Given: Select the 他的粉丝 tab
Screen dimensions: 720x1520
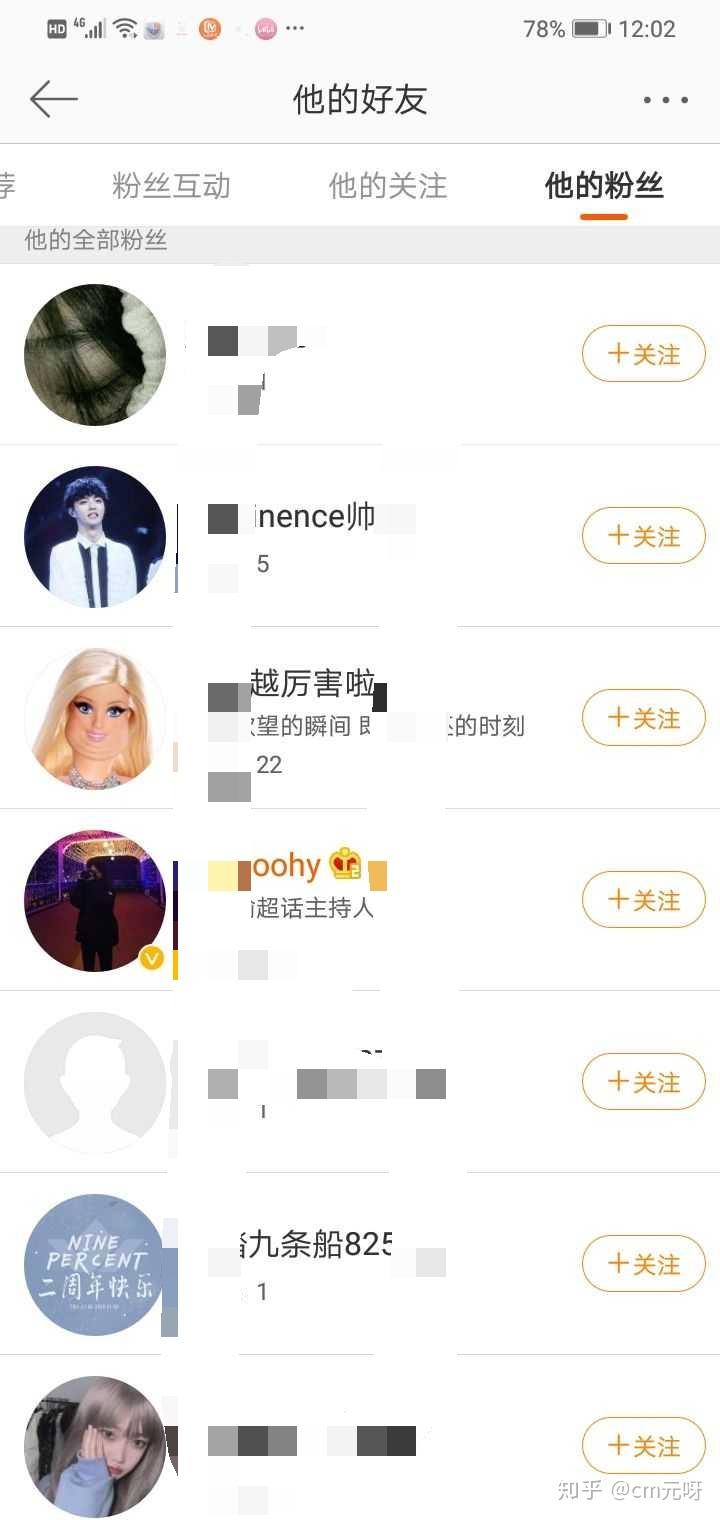Looking at the screenshot, I should (x=601, y=185).
